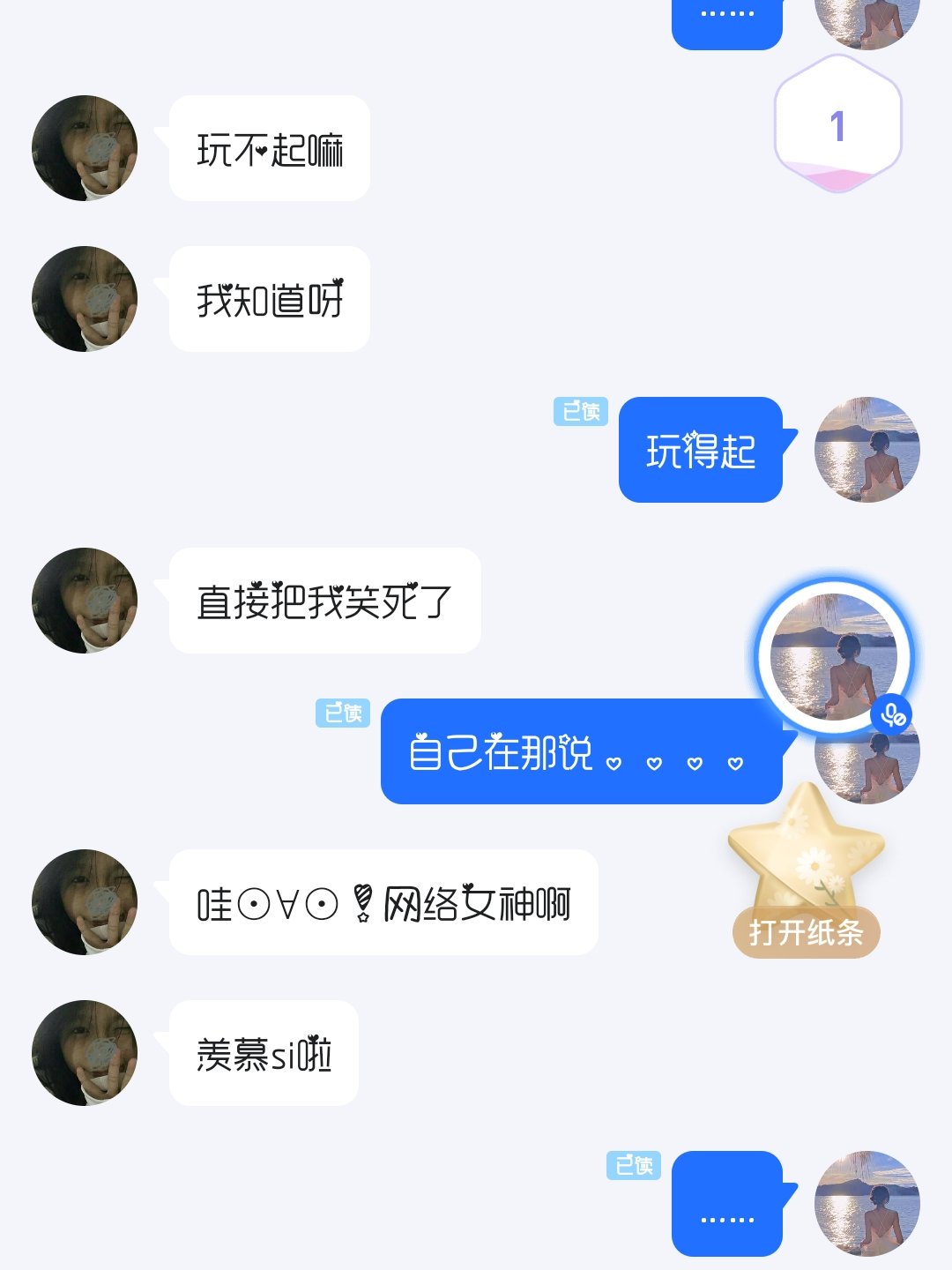The image size is (952, 1270).
Task: Open profile picture beside 我知道呀
Action: coord(85,299)
